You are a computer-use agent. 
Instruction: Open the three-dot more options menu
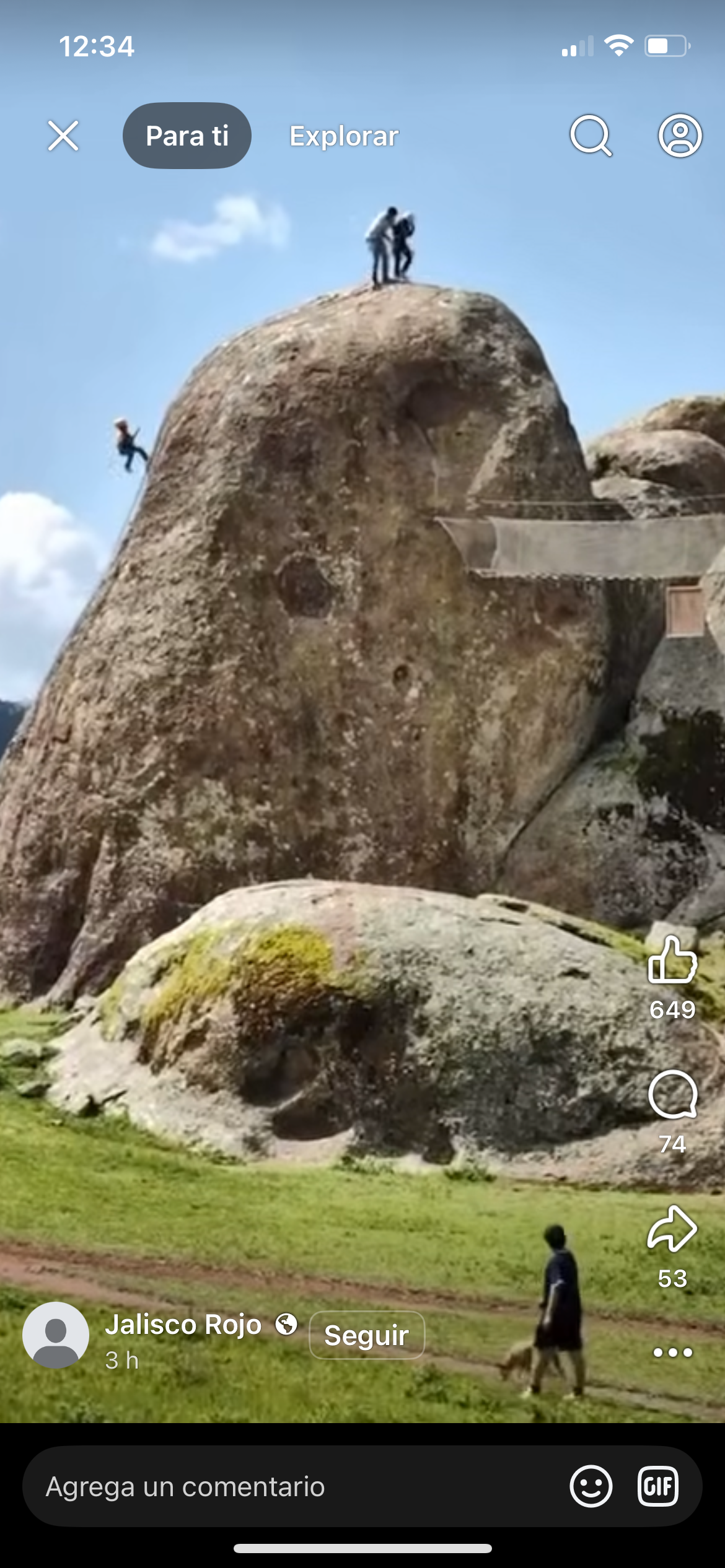(672, 1352)
